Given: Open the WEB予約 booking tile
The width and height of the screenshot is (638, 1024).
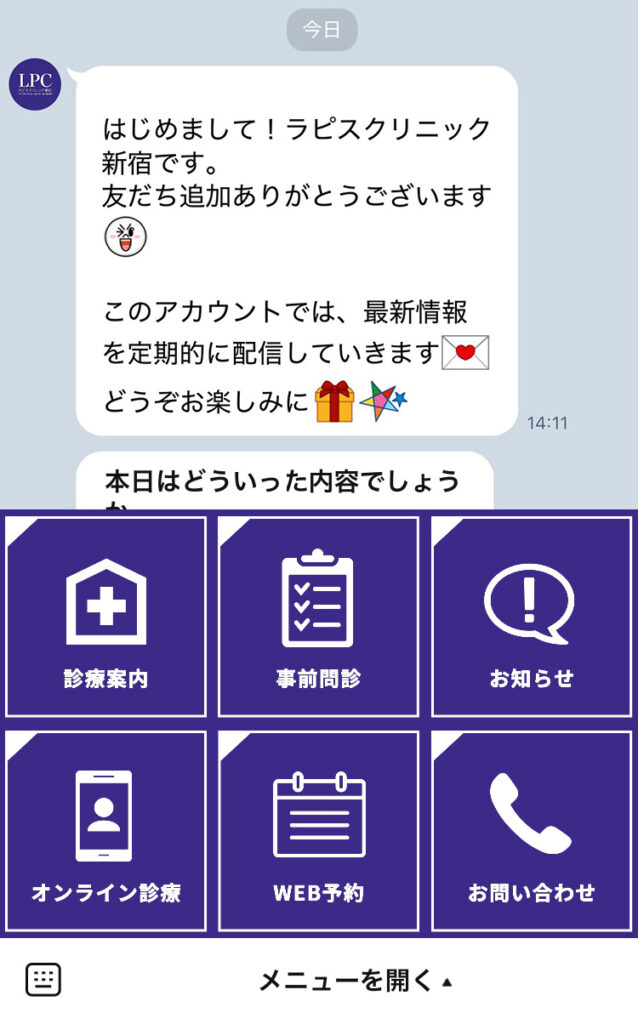Looking at the screenshot, I should tap(318, 831).
